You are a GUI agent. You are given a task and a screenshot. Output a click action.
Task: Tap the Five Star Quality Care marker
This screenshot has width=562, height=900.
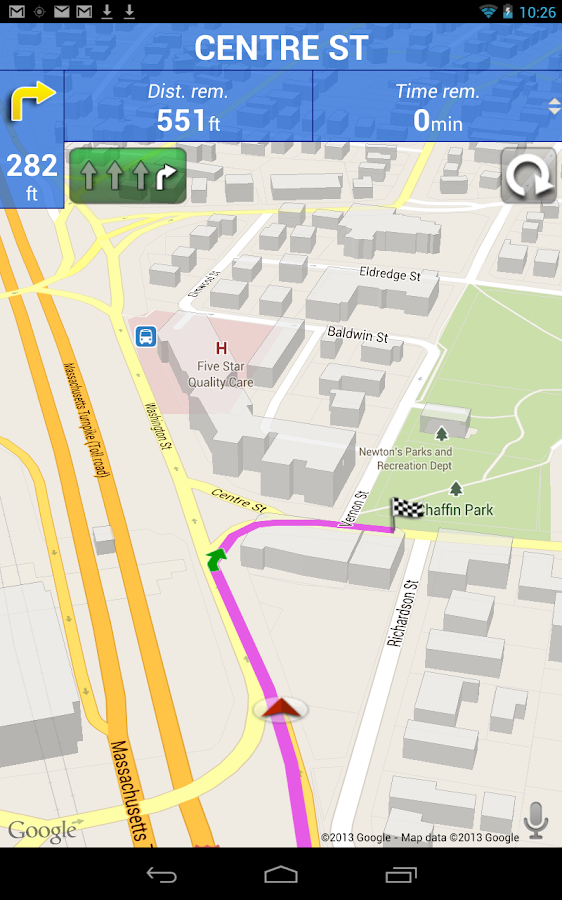coord(221,348)
